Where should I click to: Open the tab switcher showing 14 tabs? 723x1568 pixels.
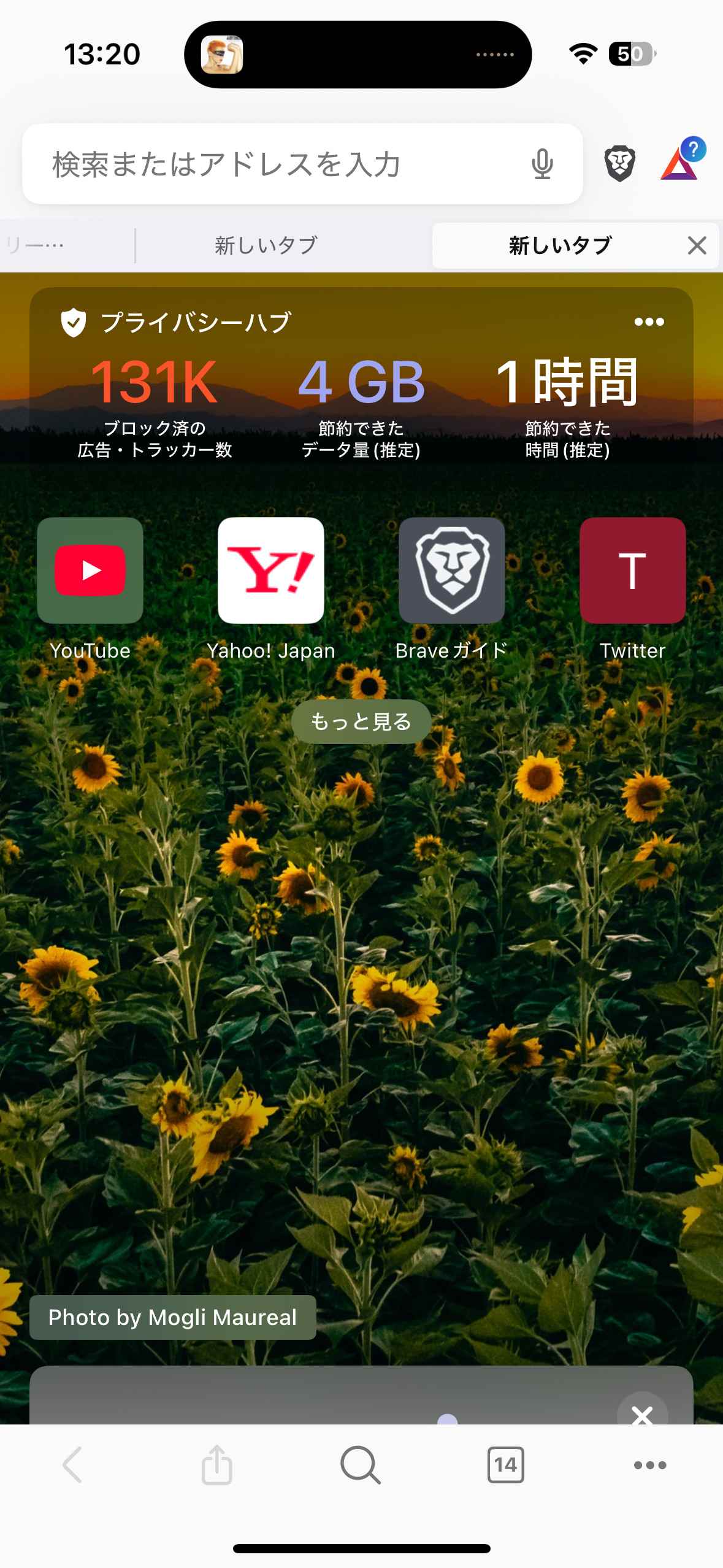click(x=505, y=1465)
